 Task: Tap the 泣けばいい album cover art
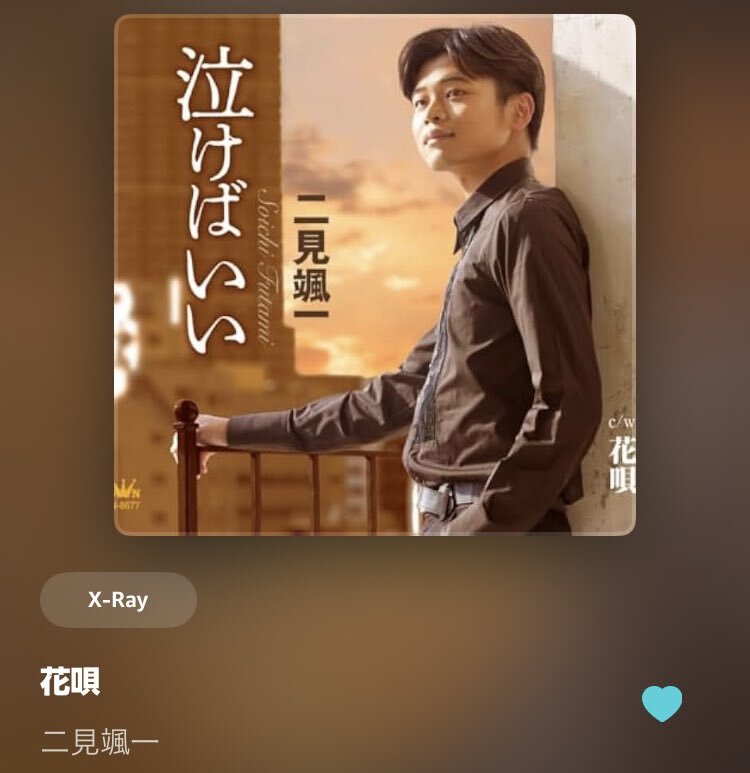pos(375,275)
